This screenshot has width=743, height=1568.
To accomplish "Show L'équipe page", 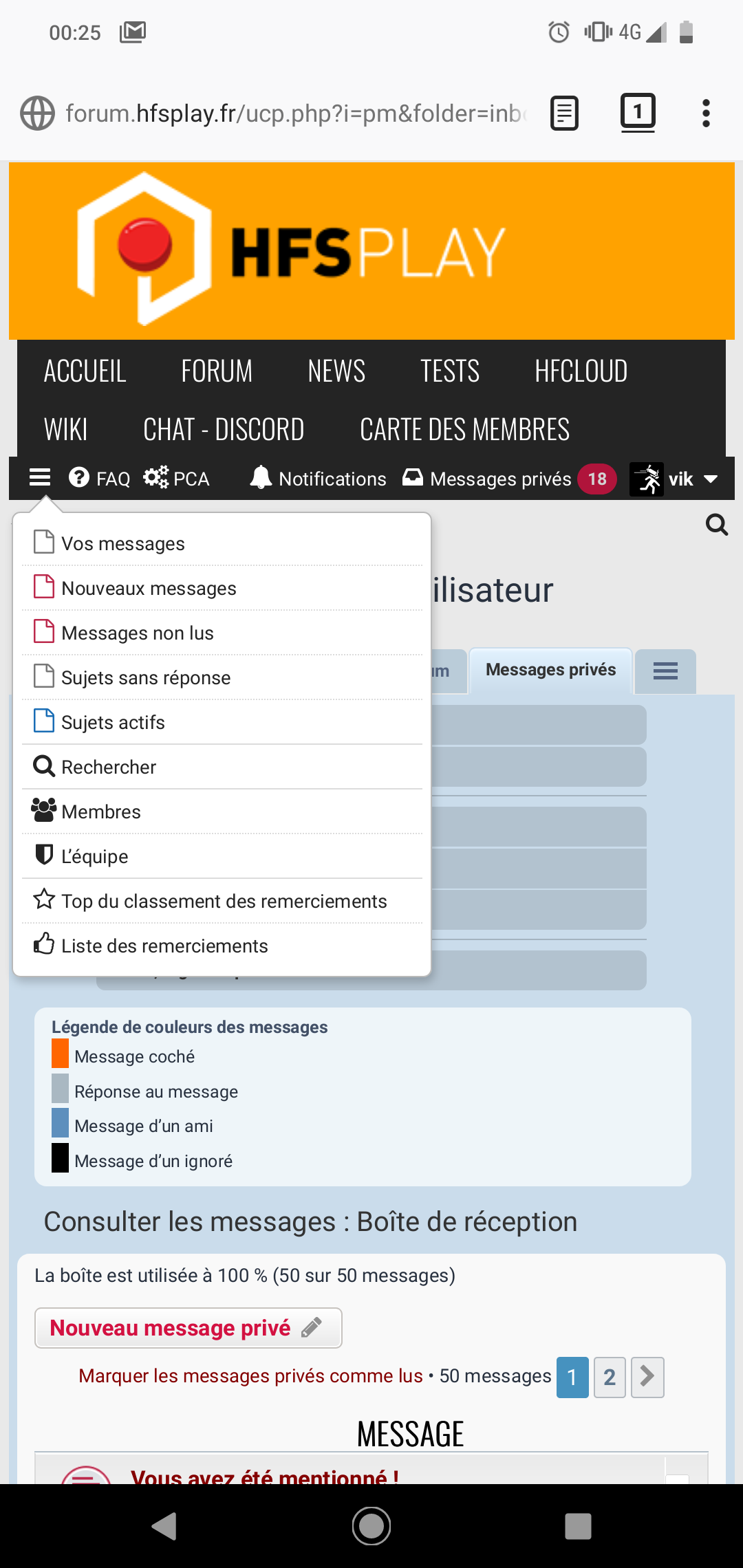I will (94, 856).
